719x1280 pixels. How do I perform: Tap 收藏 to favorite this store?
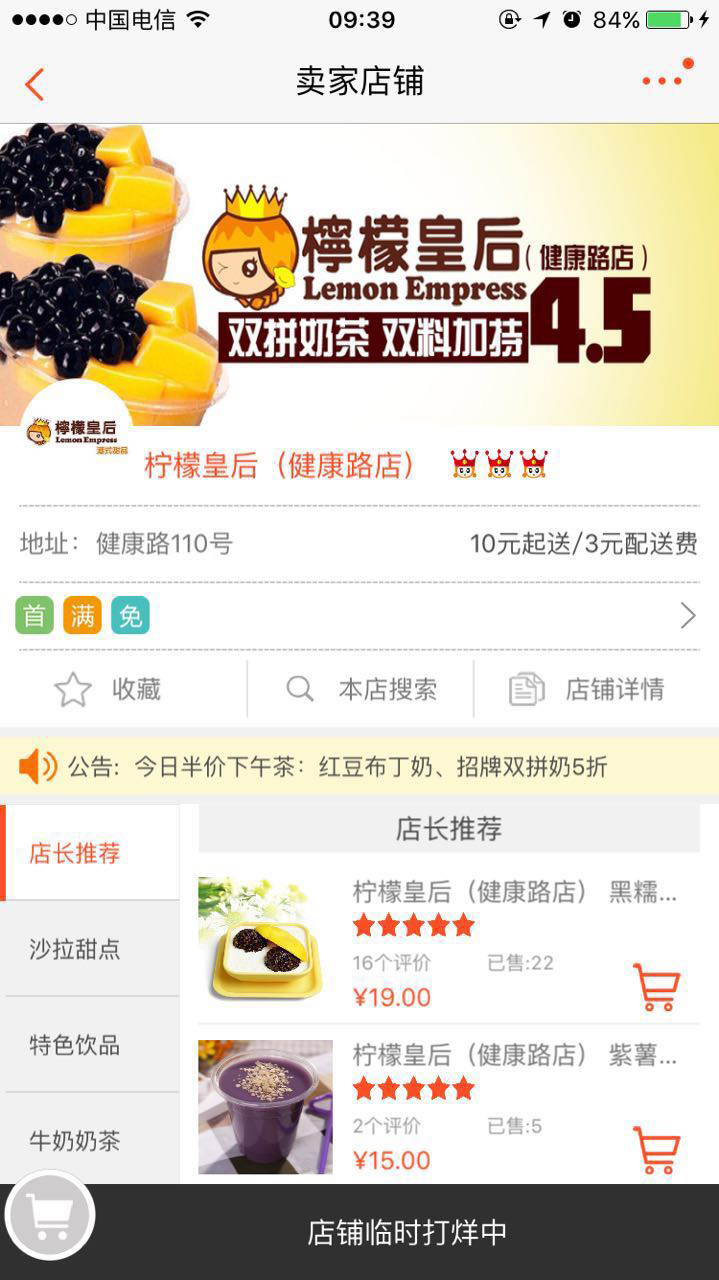pos(108,689)
